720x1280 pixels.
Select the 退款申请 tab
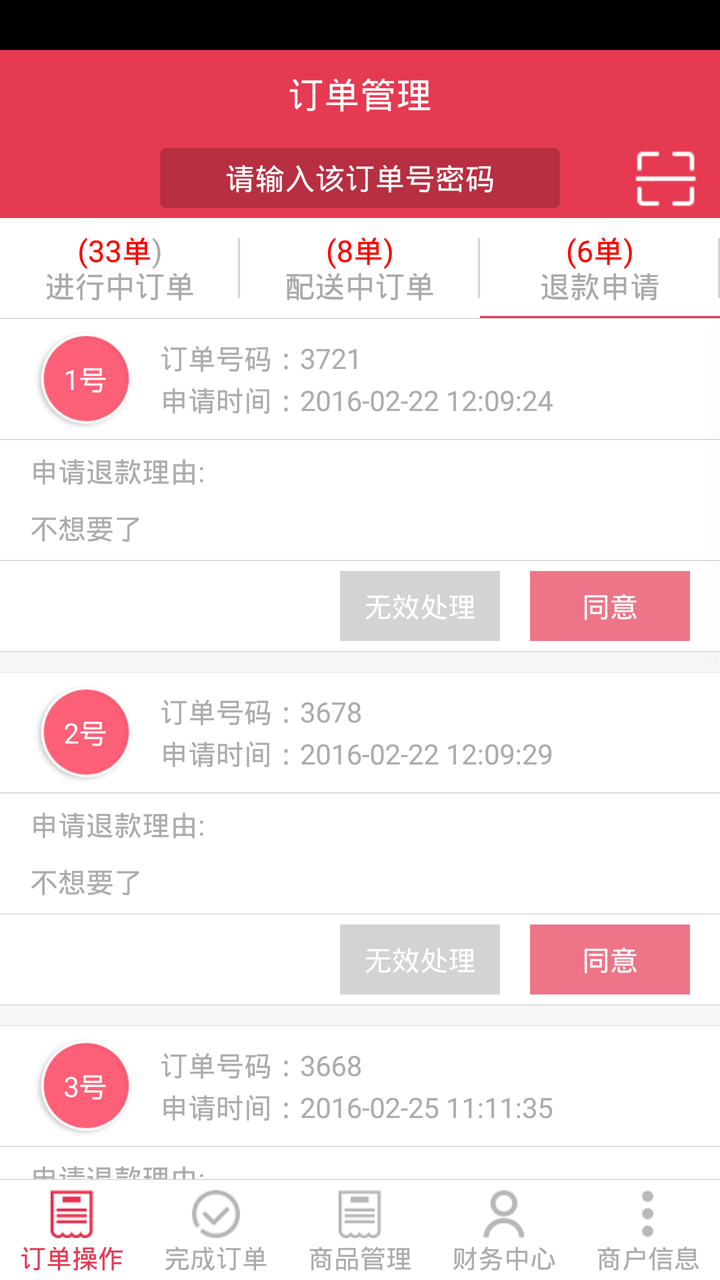point(599,270)
